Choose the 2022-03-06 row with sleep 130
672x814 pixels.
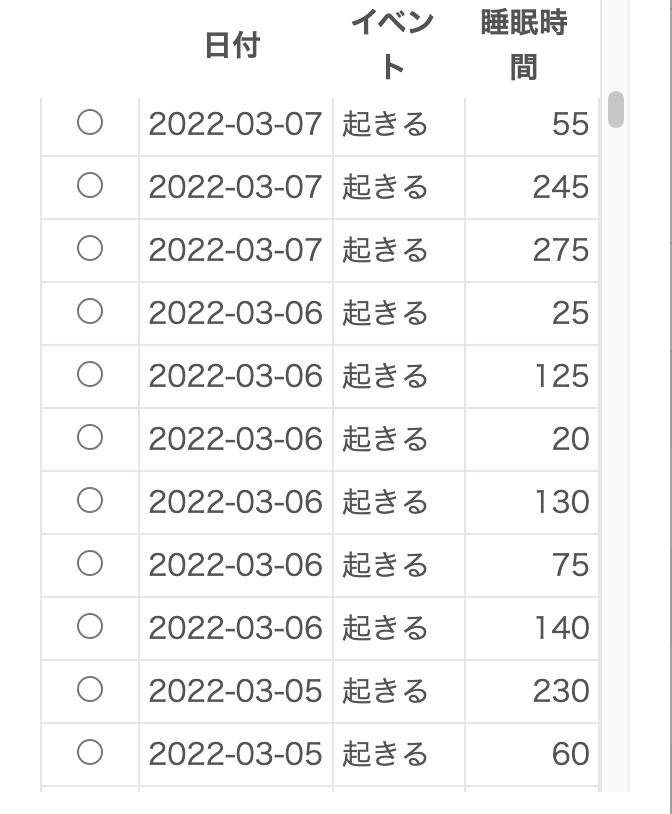coord(90,501)
